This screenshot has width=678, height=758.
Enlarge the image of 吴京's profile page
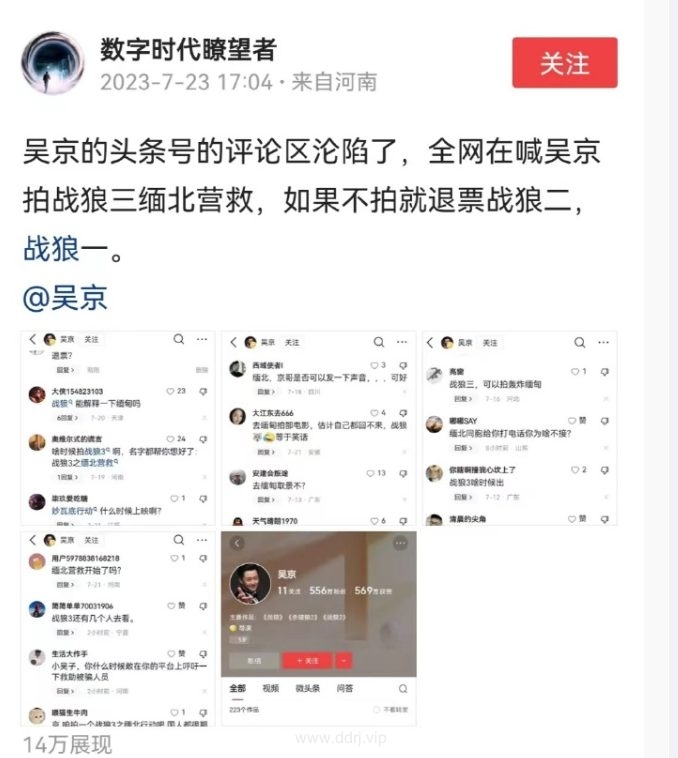(318, 628)
